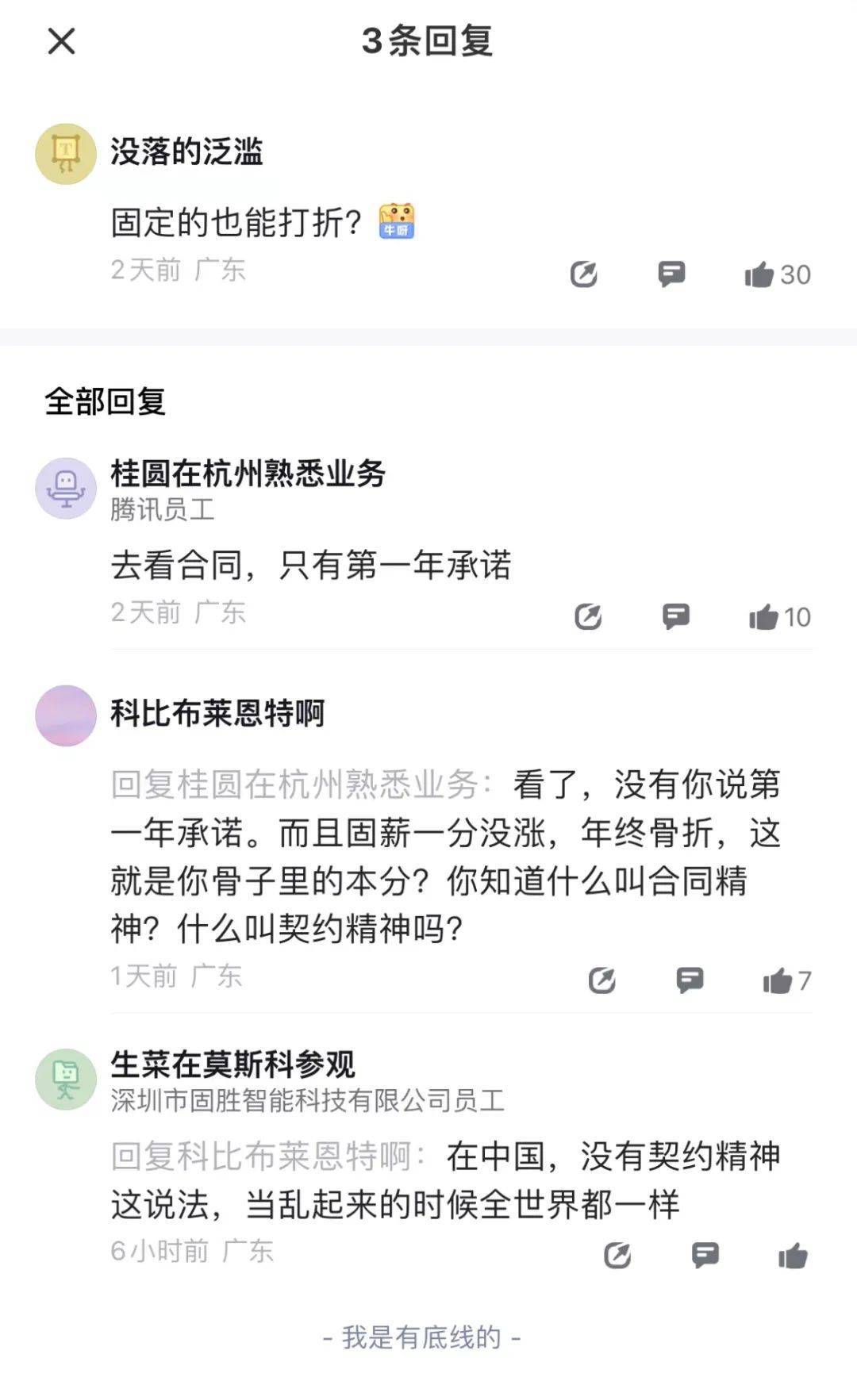The width and height of the screenshot is (857, 1400).
Task: Share 生菜在莫斯科参观's reply
Action: pos(617,1256)
